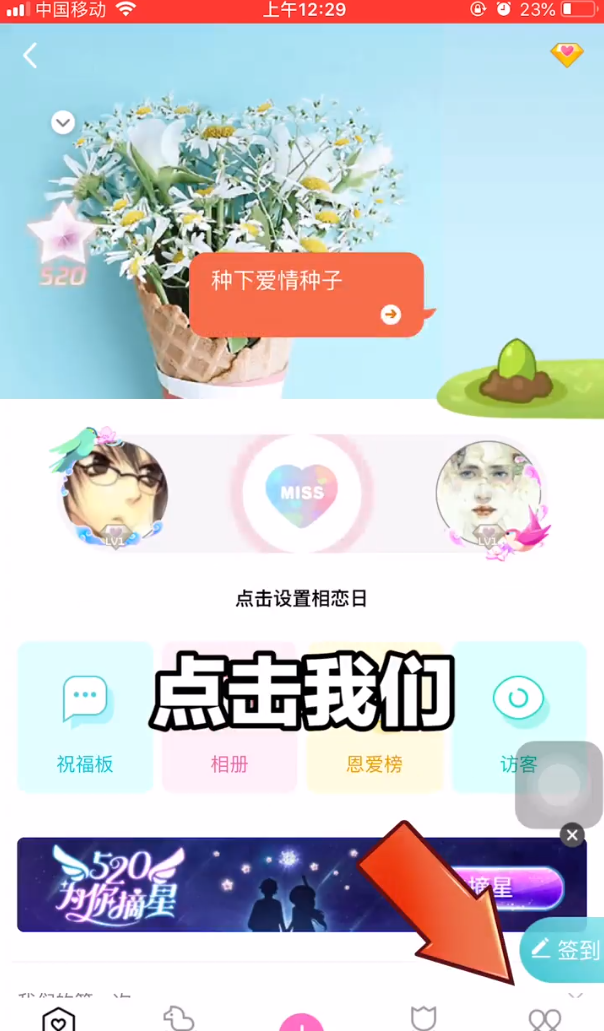This screenshot has width=604, height=1031.
Task: Open the diamond VIP icon
Action: [566, 55]
